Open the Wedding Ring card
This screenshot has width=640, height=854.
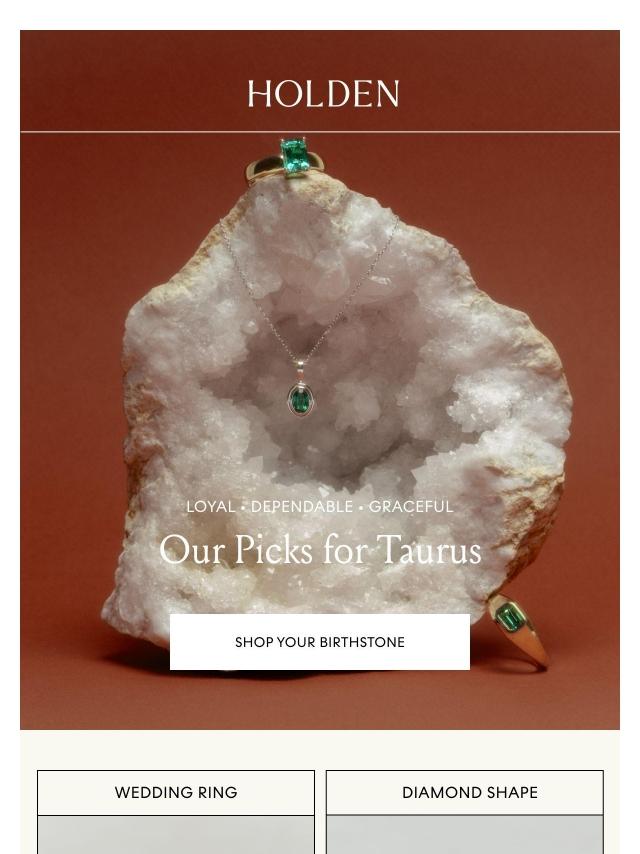point(176,793)
